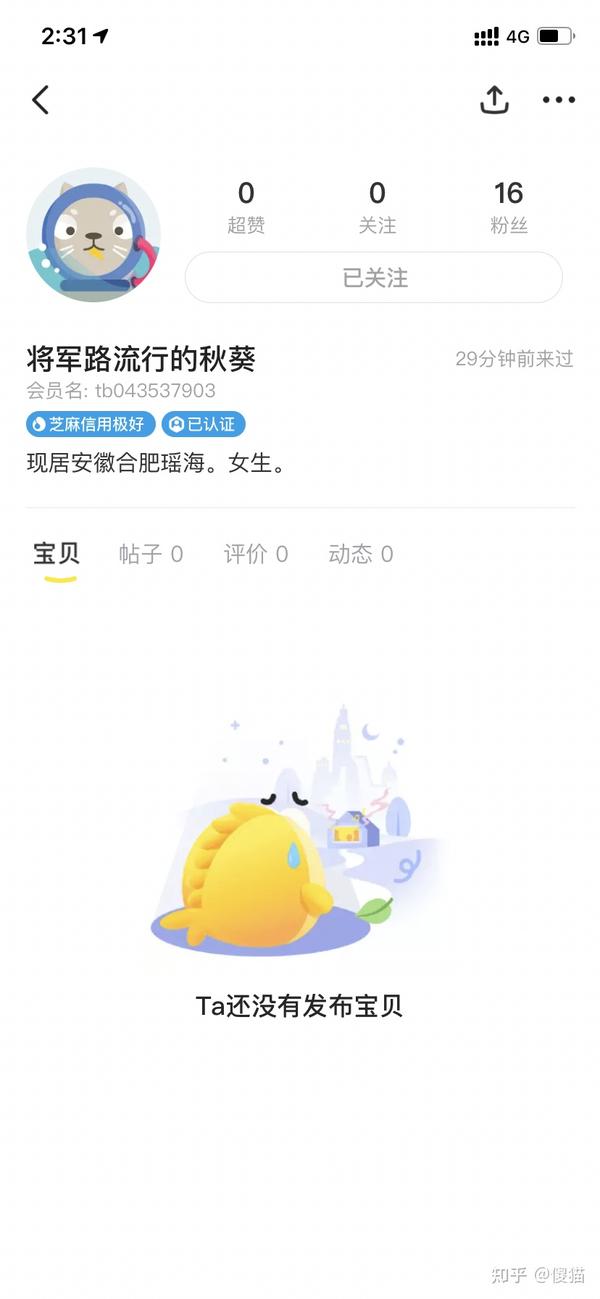Open the user's avatar picture
600x1299 pixels.
pyautogui.click(x=93, y=235)
